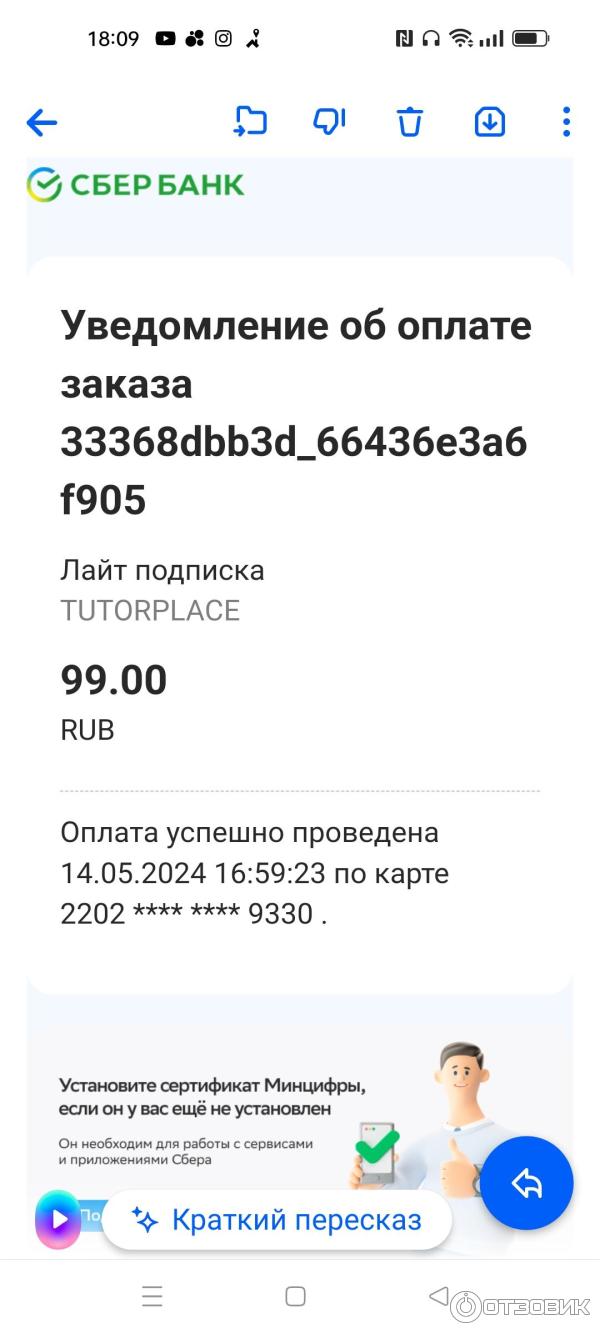Go to the home screen
Image resolution: width=600 pixels, height=1333 pixels.
point(295,1297)
